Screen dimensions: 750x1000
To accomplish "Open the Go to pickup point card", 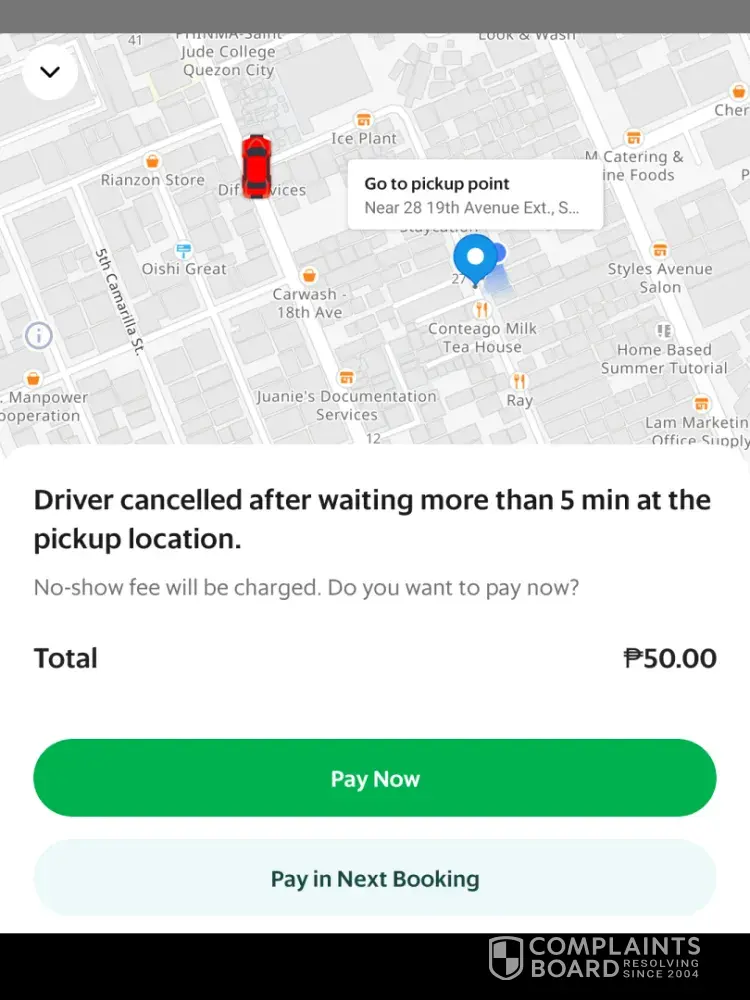I will 474,196.
